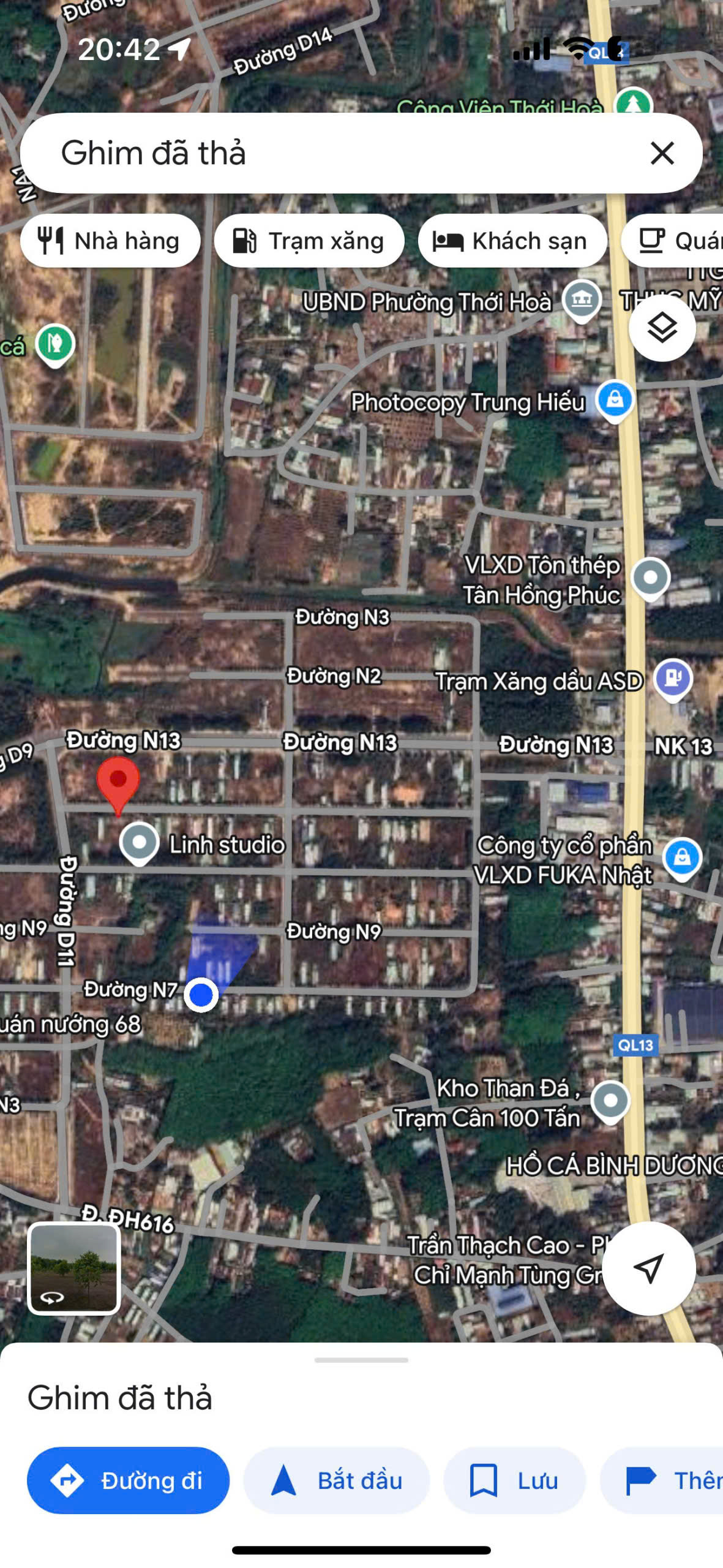This screenshot has height=1568, width=723.
Task: Expand the bottom sheet handle
Action: click(x=361, y=1360)
